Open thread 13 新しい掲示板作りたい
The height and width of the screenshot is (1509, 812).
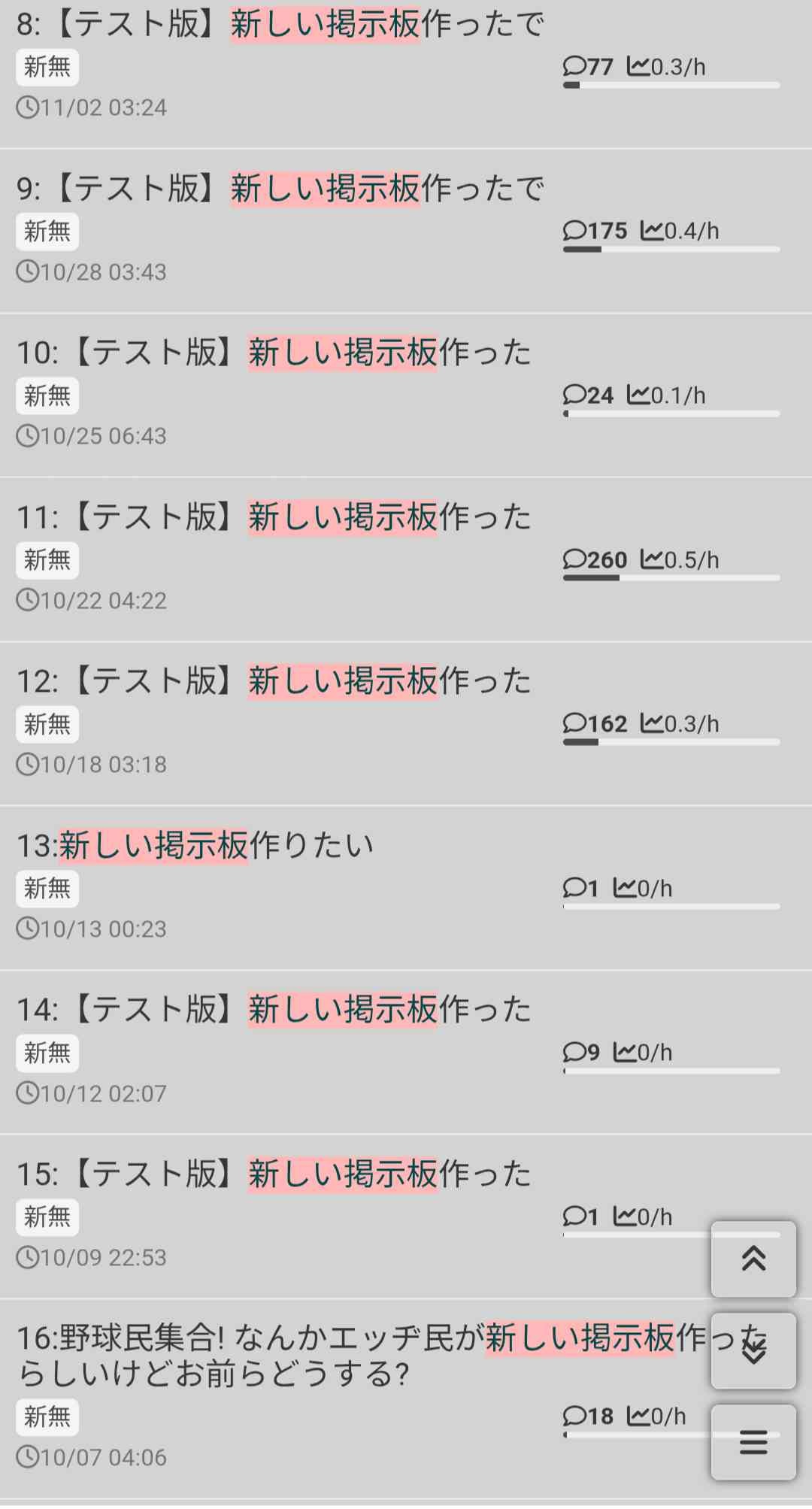[x=195, y=846]
